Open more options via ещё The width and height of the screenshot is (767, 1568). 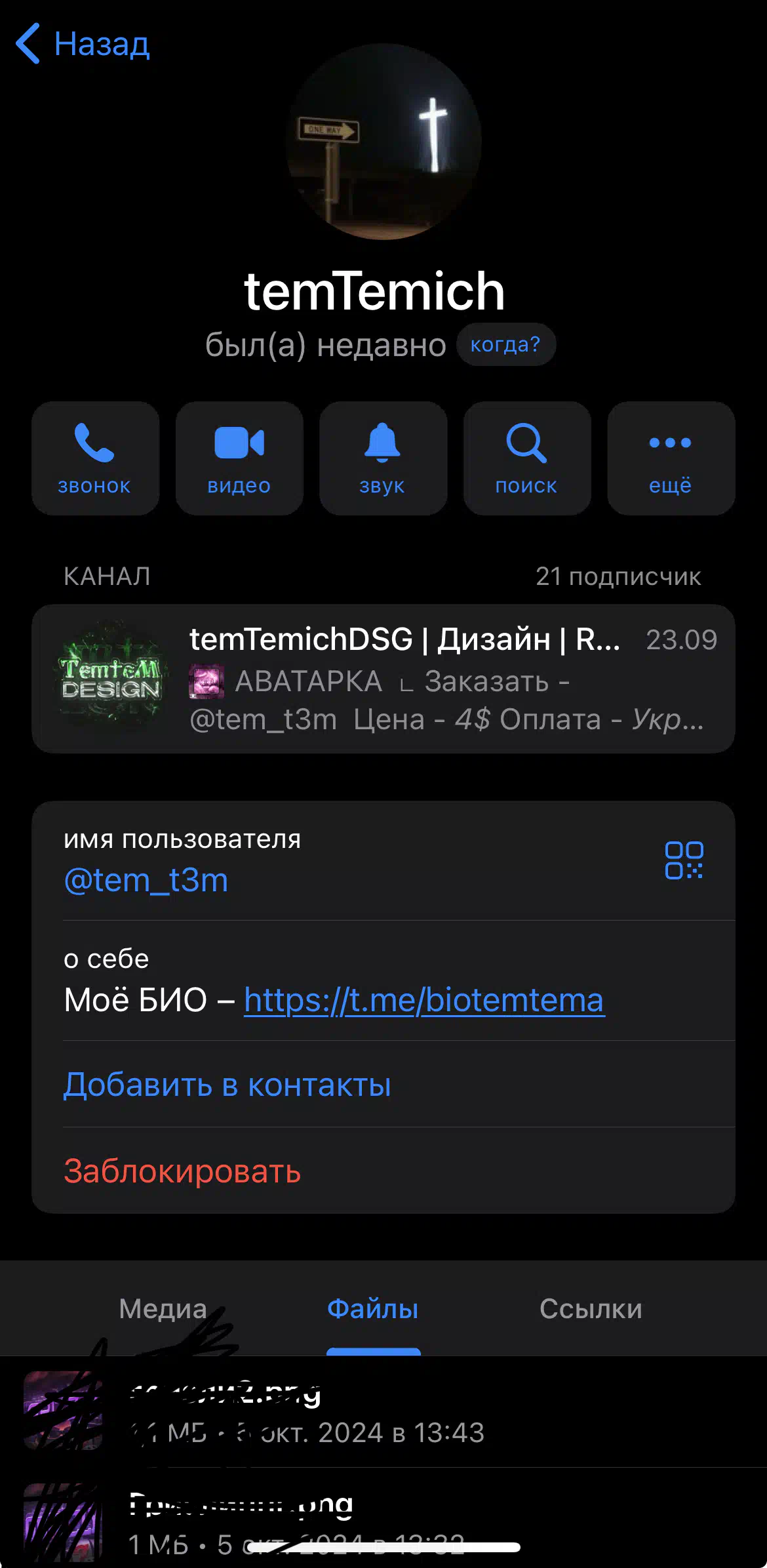pos(671,458)
